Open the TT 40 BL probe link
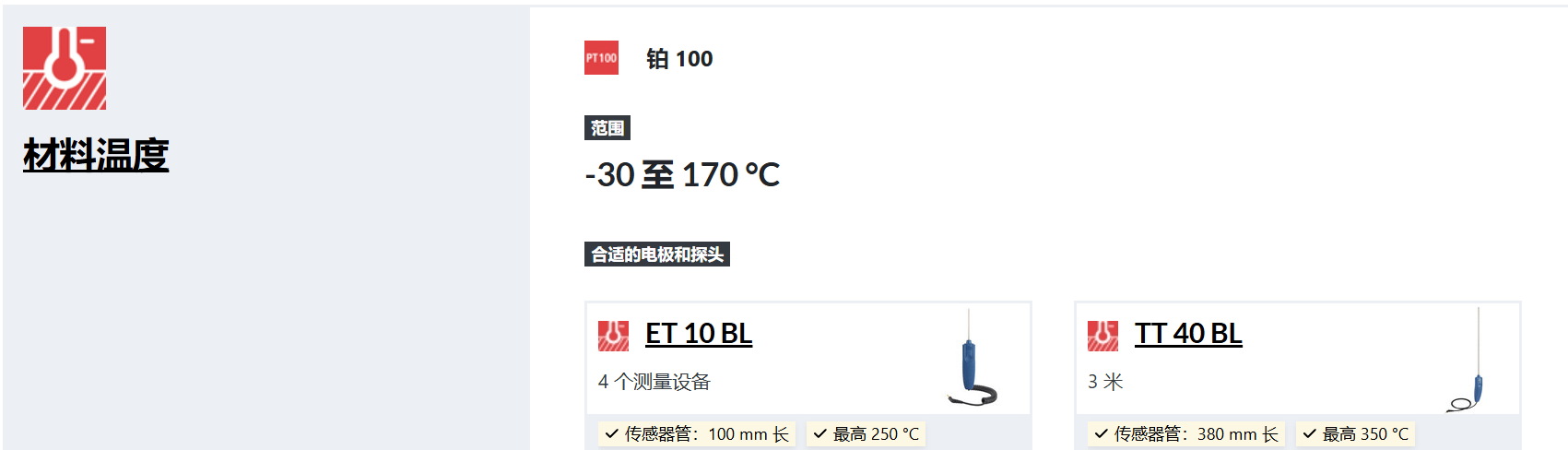The width and height of the screenshot is (1568, 450). point(1187,333)
